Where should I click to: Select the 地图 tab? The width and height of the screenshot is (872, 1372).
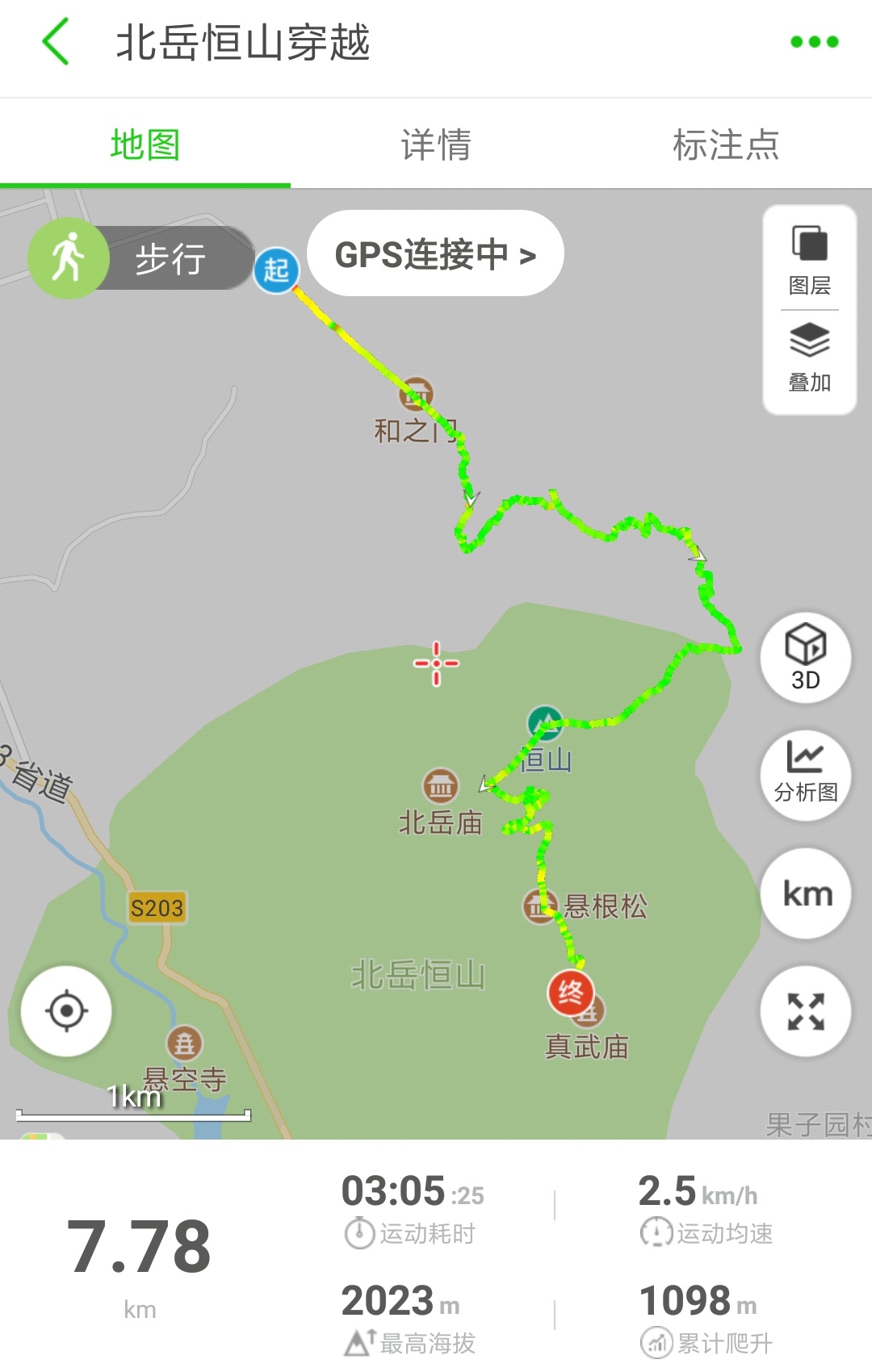tap(145, 144)
